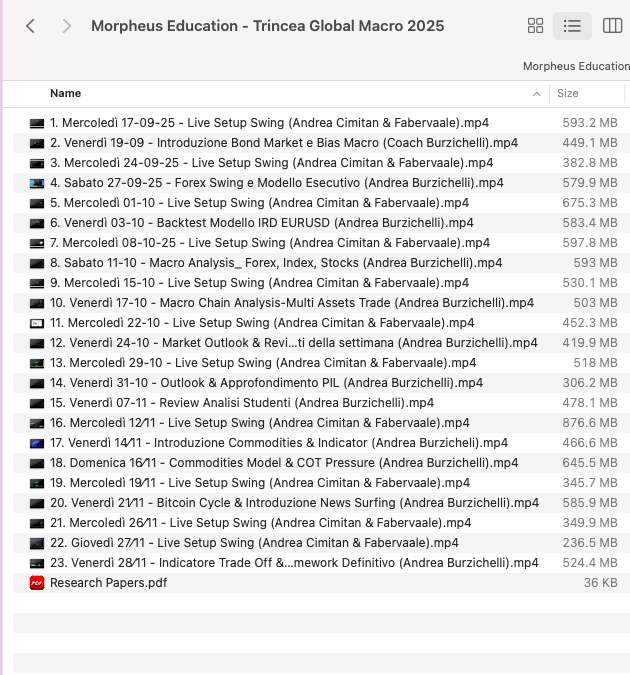Open 6. Venerdì 03-10 Backtest Modello IRD EURUSD
The width and height of the screenshot is (630, 675).
[261, 223]
